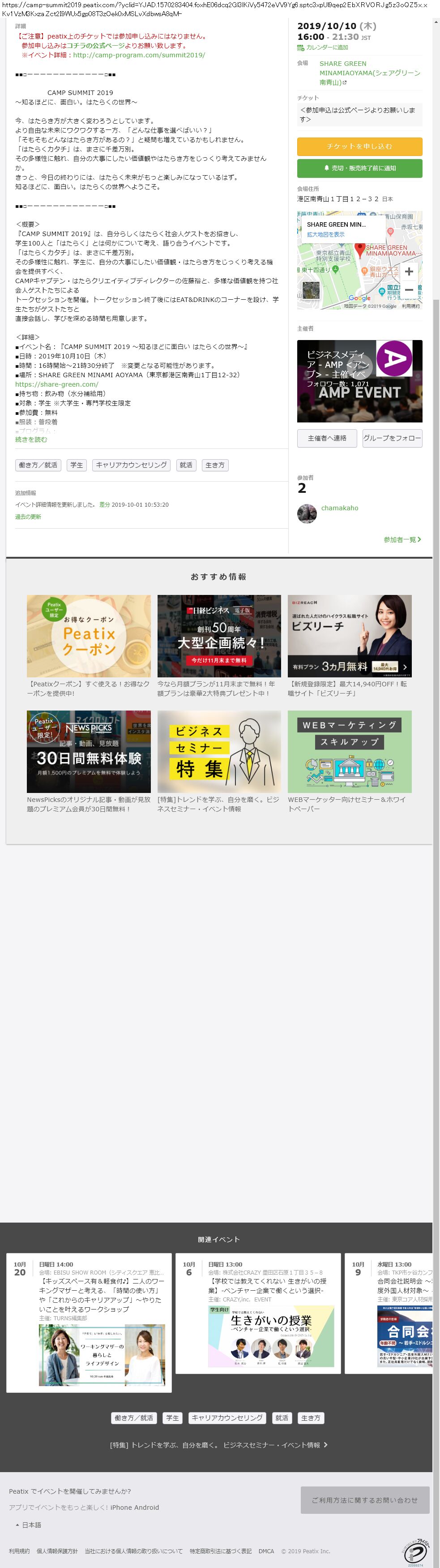This screenshot has width=440, height=1568.
Task: Open participant chamakaho's profile
Action: click(339, 508)
